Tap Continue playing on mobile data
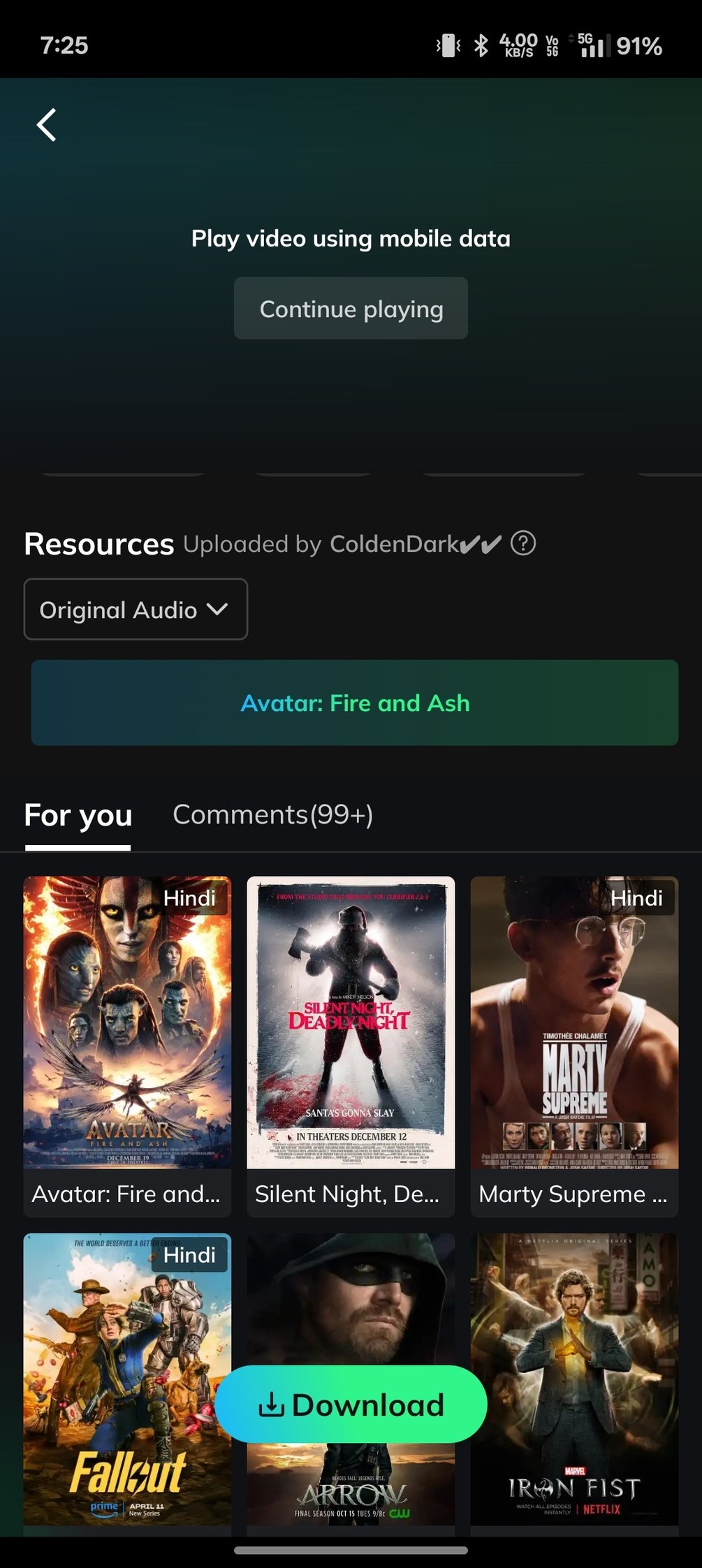 (351, 309)
